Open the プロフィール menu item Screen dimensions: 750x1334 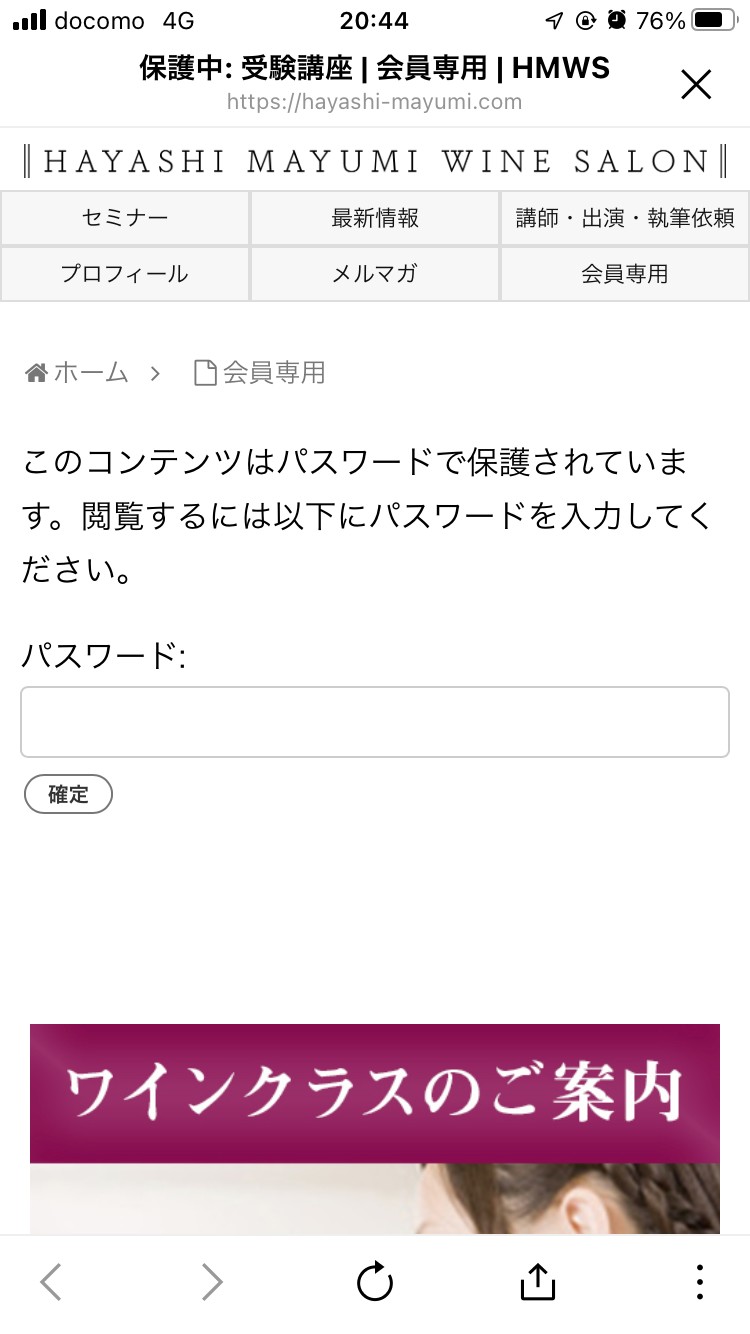tap(125, 274)
